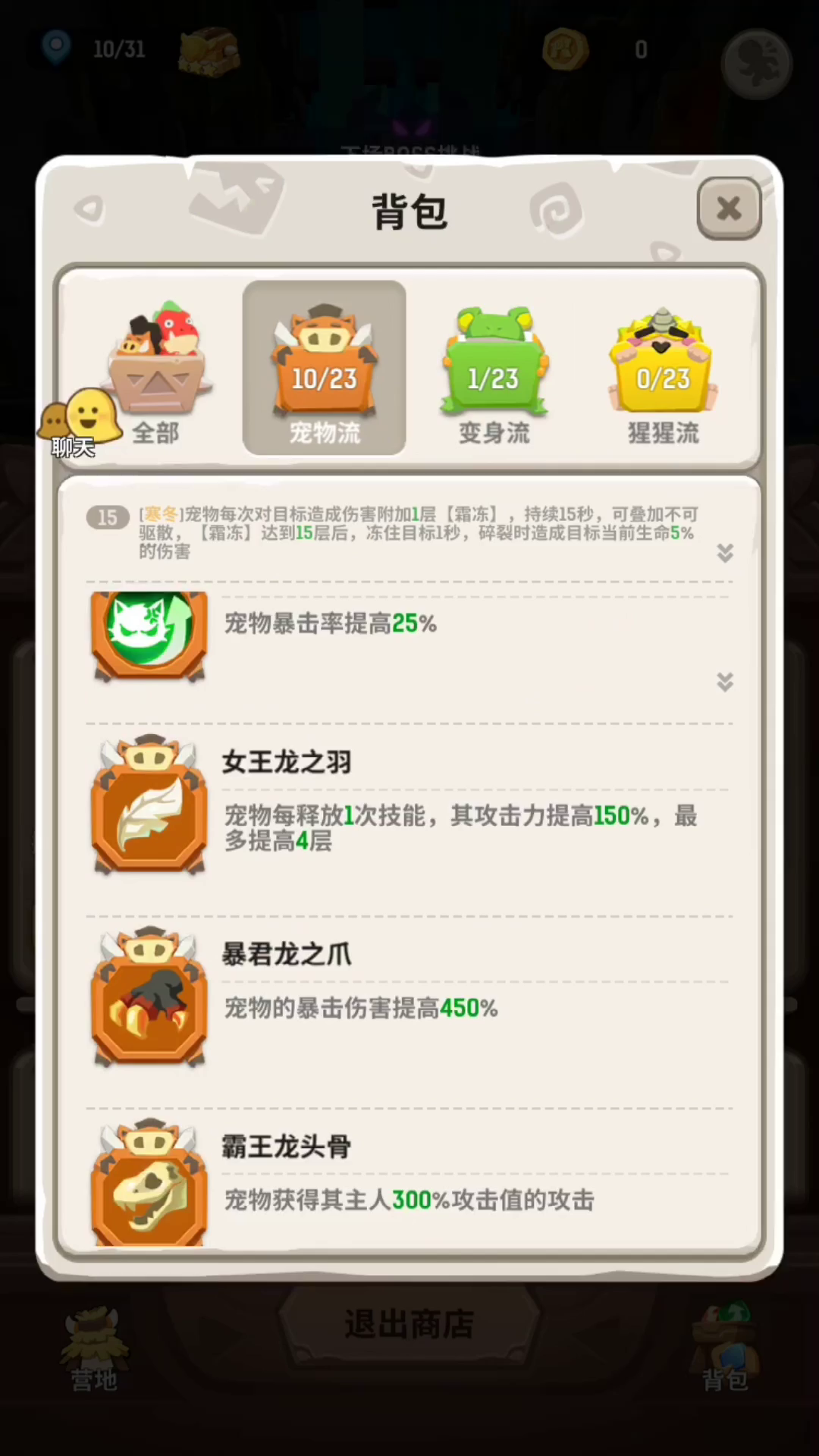Open the 猩猩流 0/23 tab
The width and height of the screenshot is (819, 1456).
click(663, 369)
